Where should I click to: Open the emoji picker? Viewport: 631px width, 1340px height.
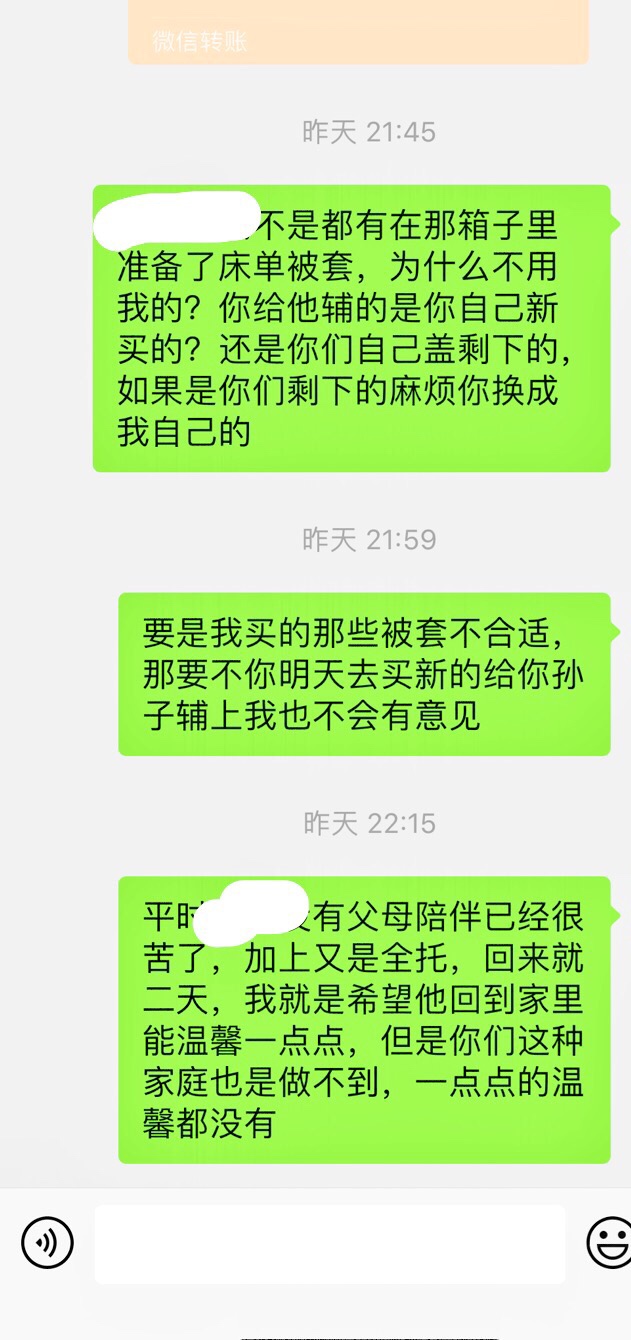609,1243
